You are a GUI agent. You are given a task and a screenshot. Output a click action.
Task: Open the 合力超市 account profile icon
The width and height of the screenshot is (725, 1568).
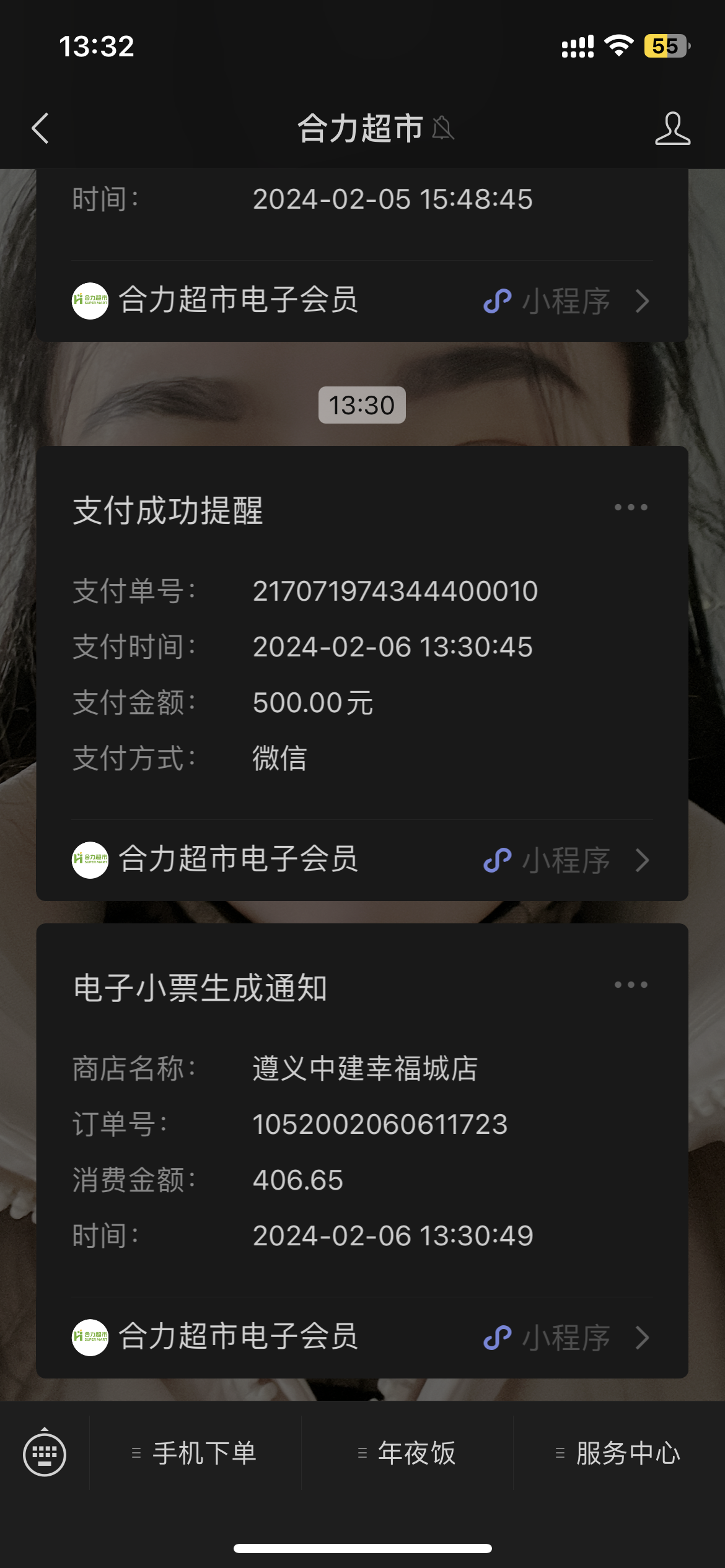tap(672, 129)
